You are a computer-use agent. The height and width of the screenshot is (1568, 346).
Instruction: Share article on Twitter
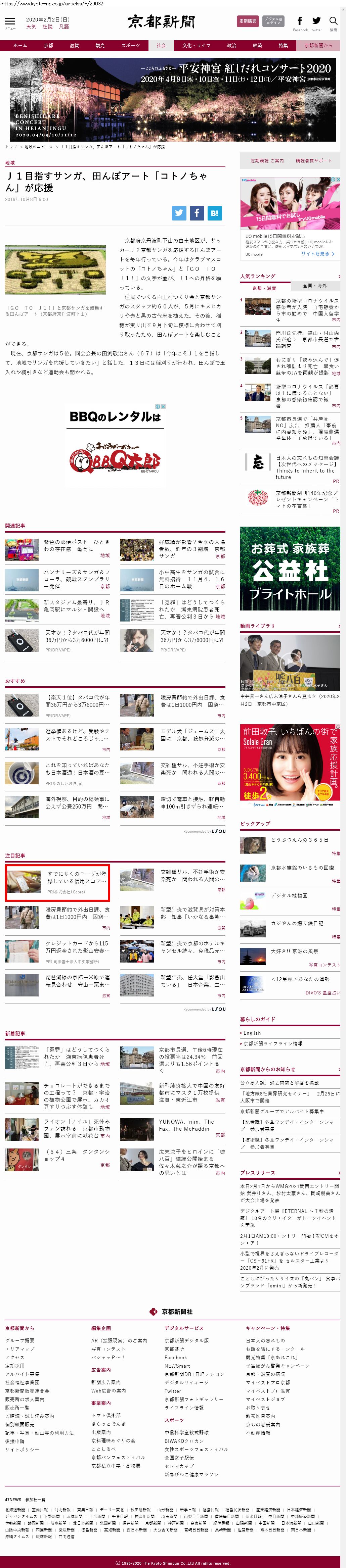[178, 213]
